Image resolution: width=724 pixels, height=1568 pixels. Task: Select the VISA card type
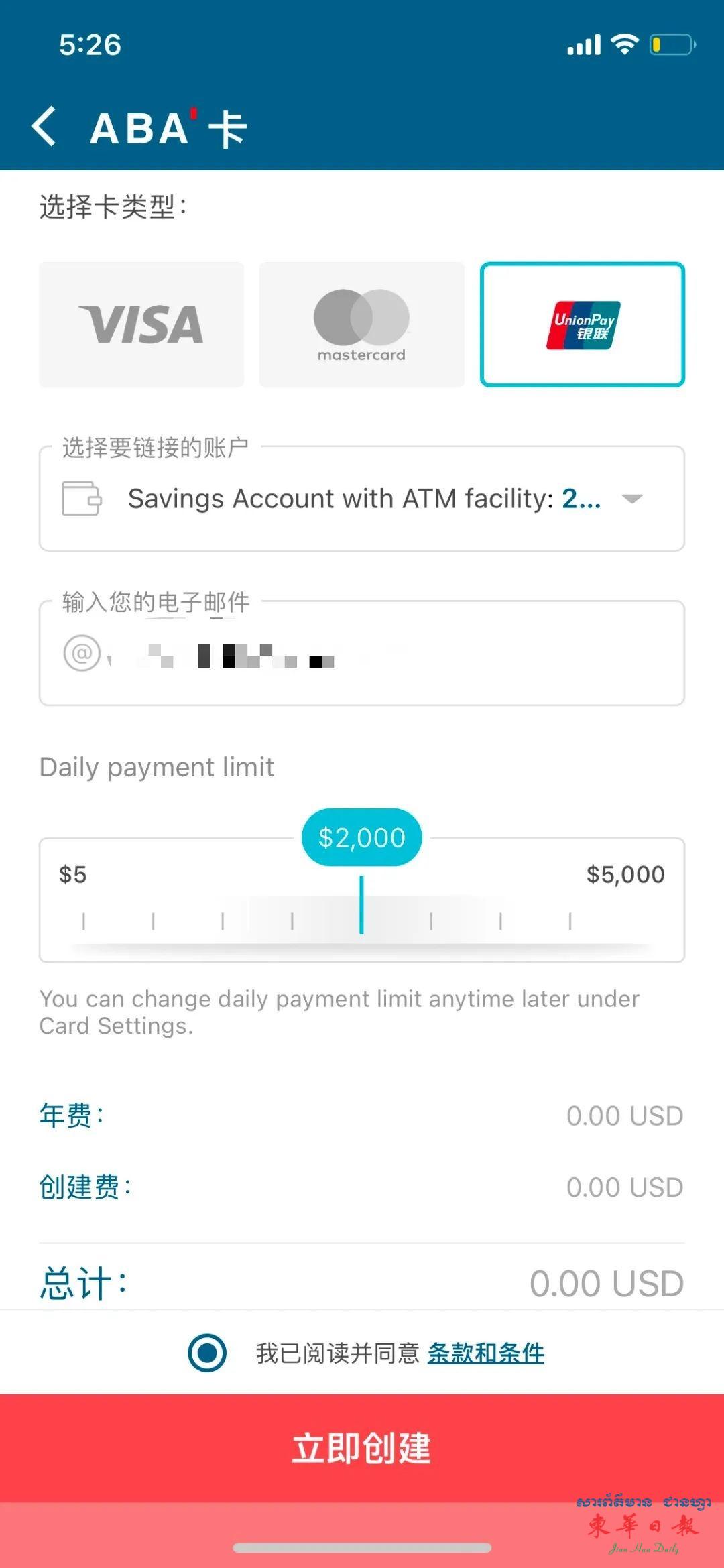[141, 325]
